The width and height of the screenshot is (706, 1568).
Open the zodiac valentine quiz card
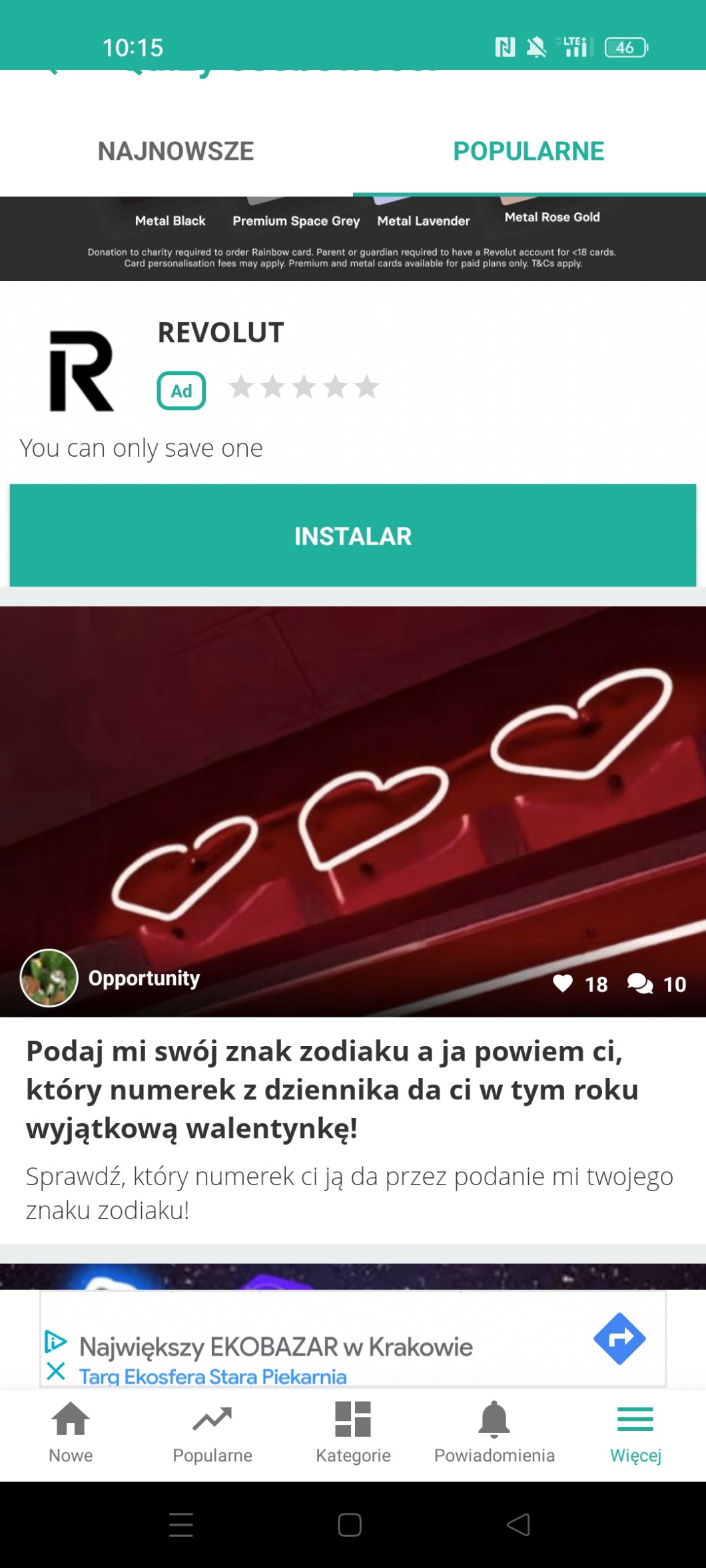coord(333,1089)
